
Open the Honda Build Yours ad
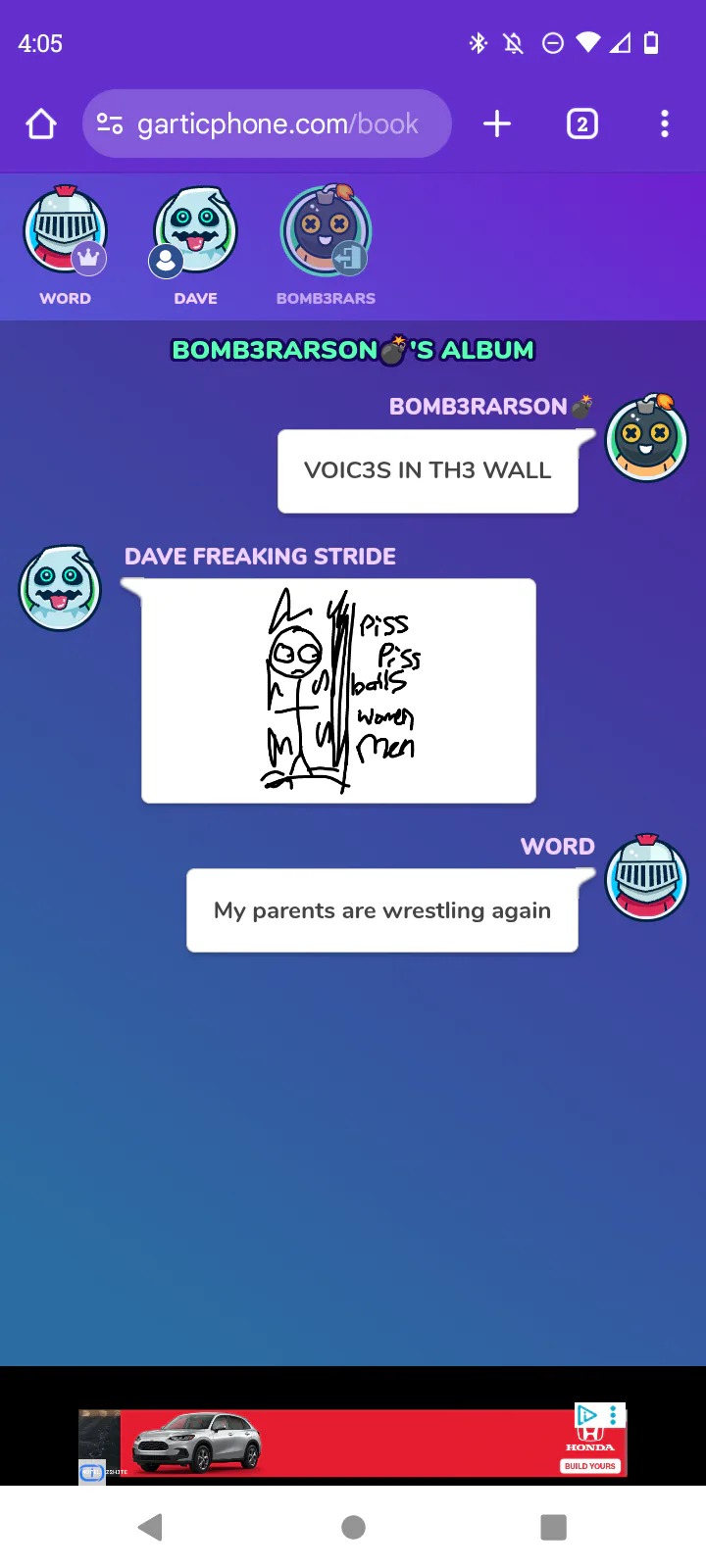353,1444
